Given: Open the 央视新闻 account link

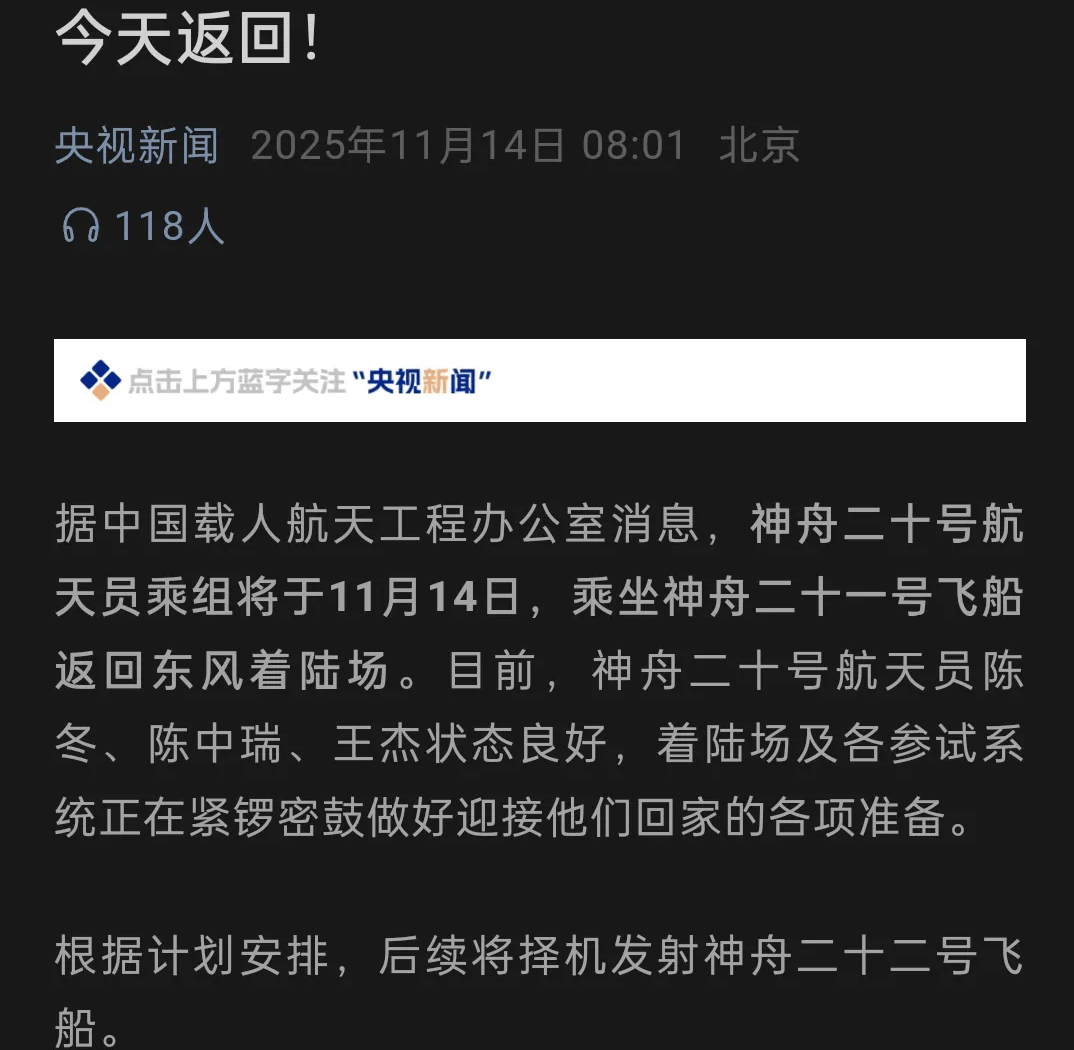Looking at the screenshot, I should coord(137,146).
